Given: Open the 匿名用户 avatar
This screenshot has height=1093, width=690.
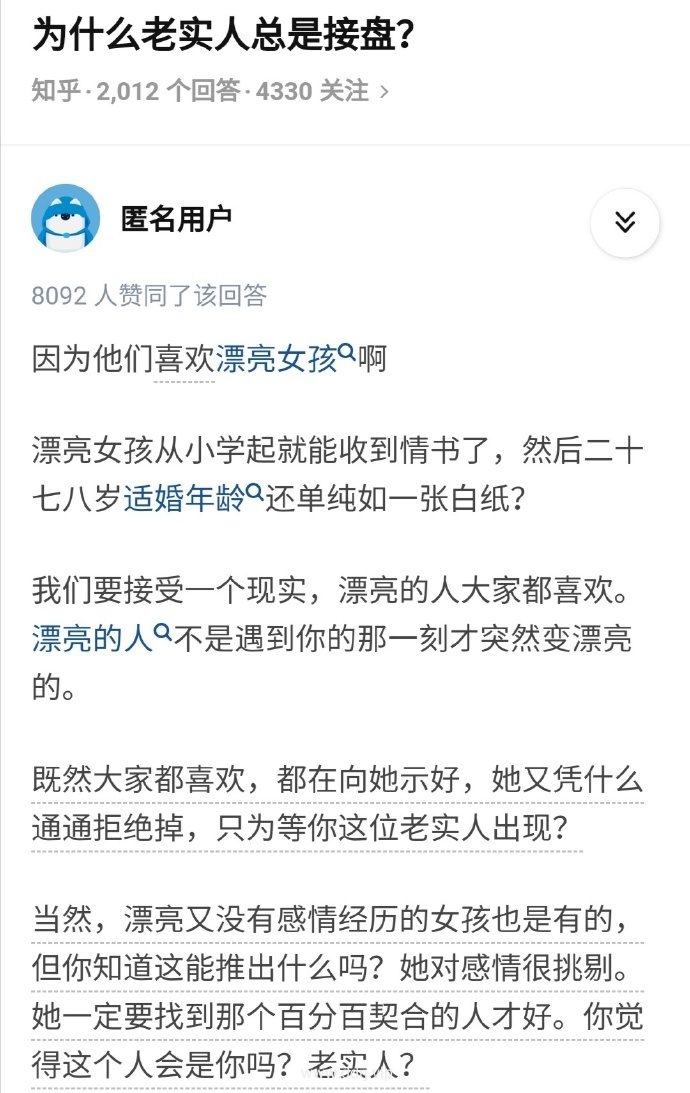Looking at the screenshot, I should point(66,219).
